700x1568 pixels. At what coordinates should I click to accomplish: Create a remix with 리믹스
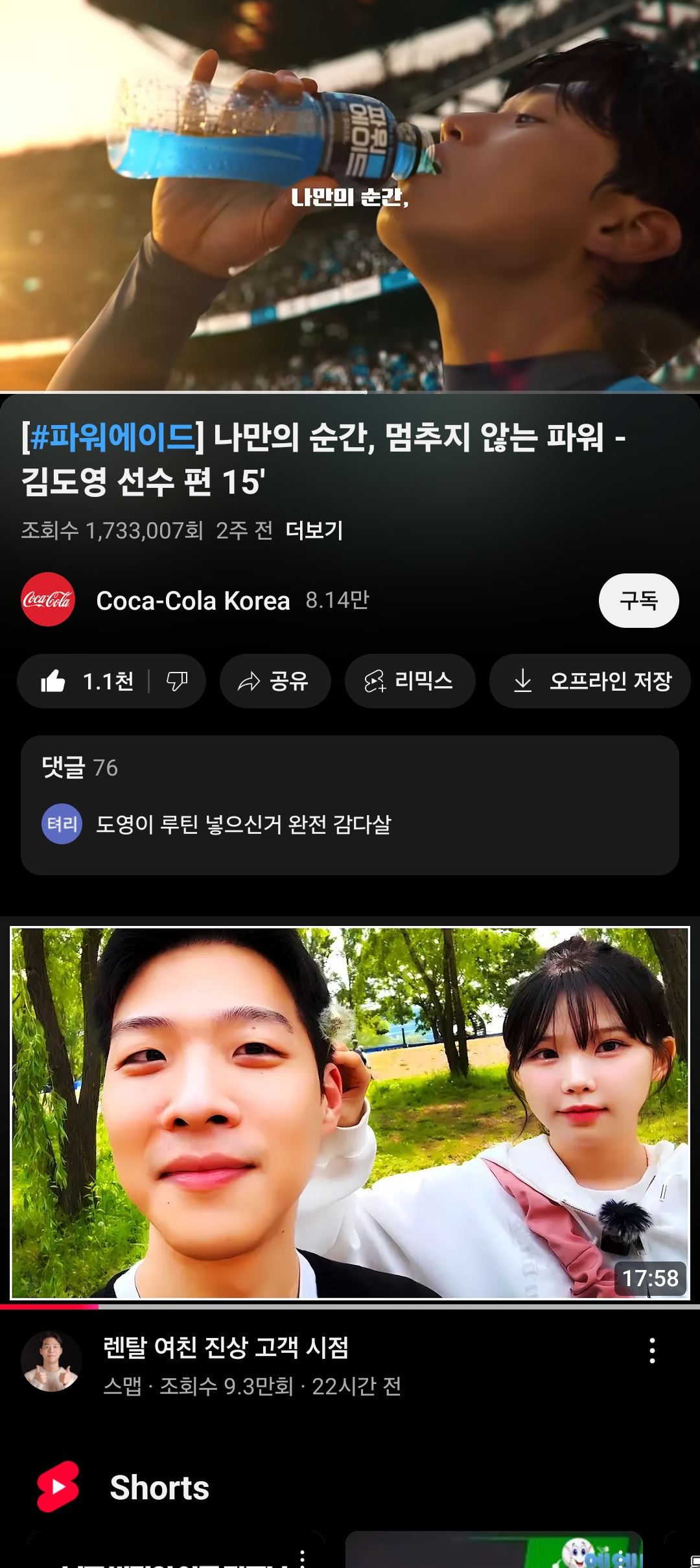(x=410, y=681)
